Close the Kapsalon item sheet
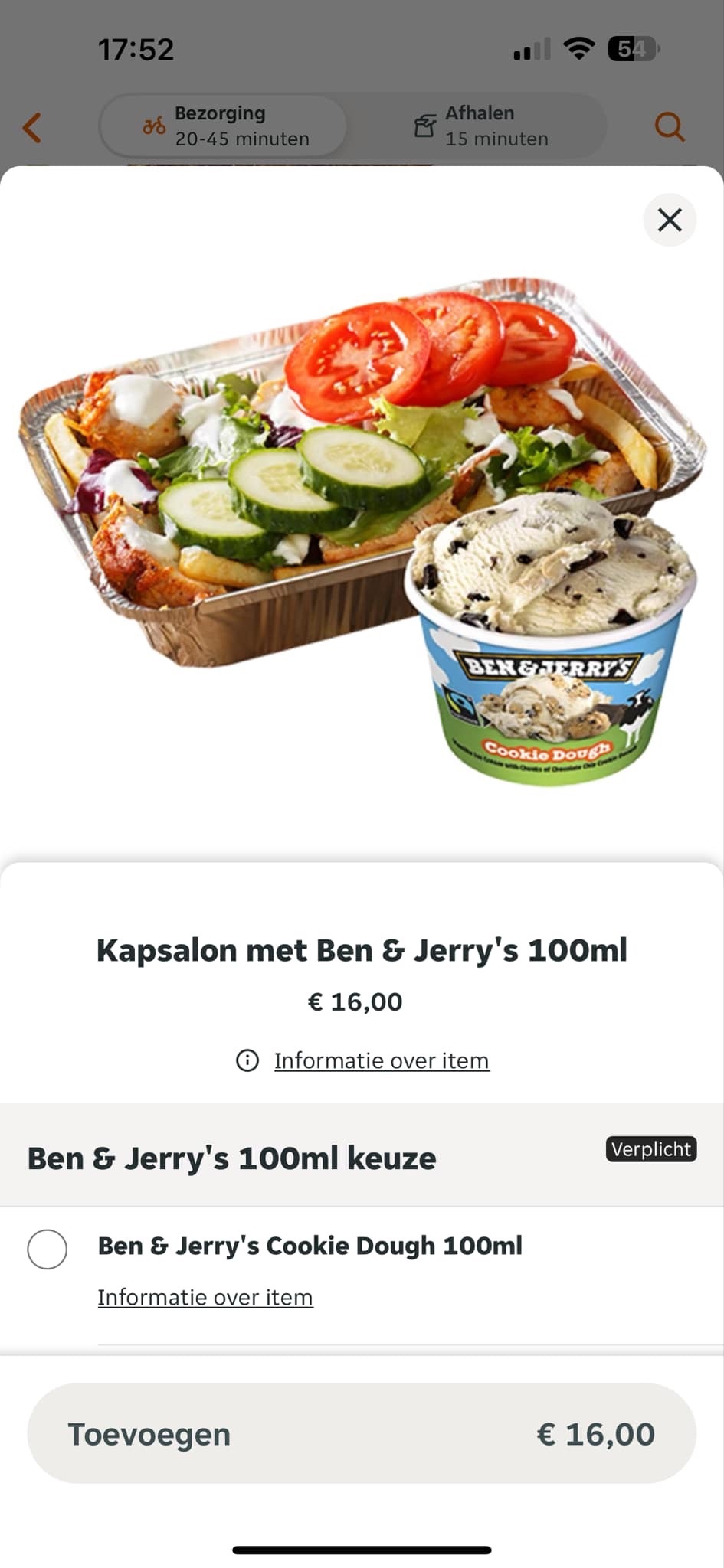This screenshot has width=724, height=1568. (669, 220)
